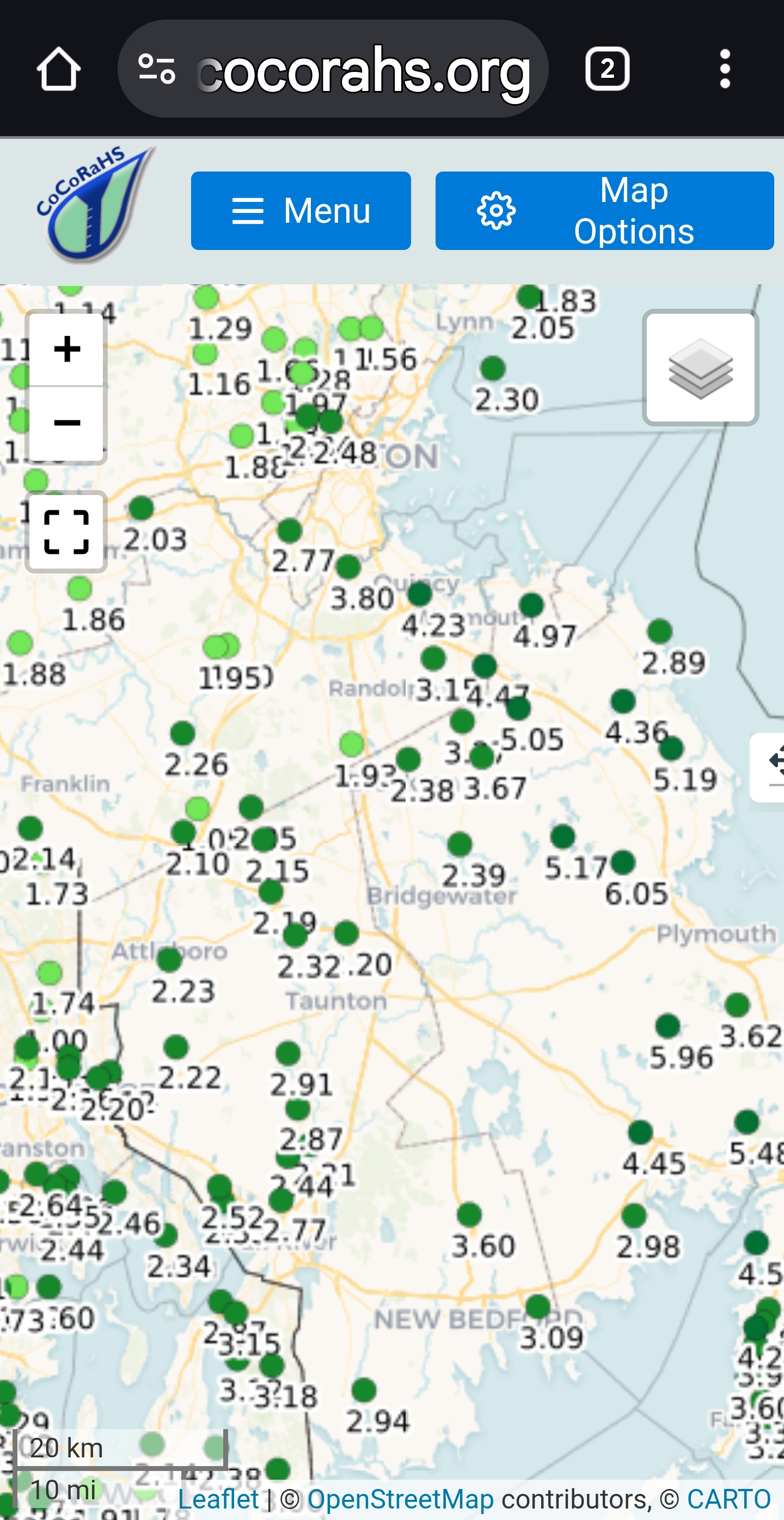View site information icon in address bar
The width and height of the screenshot is (784, 1520).
tap(156, 69)
